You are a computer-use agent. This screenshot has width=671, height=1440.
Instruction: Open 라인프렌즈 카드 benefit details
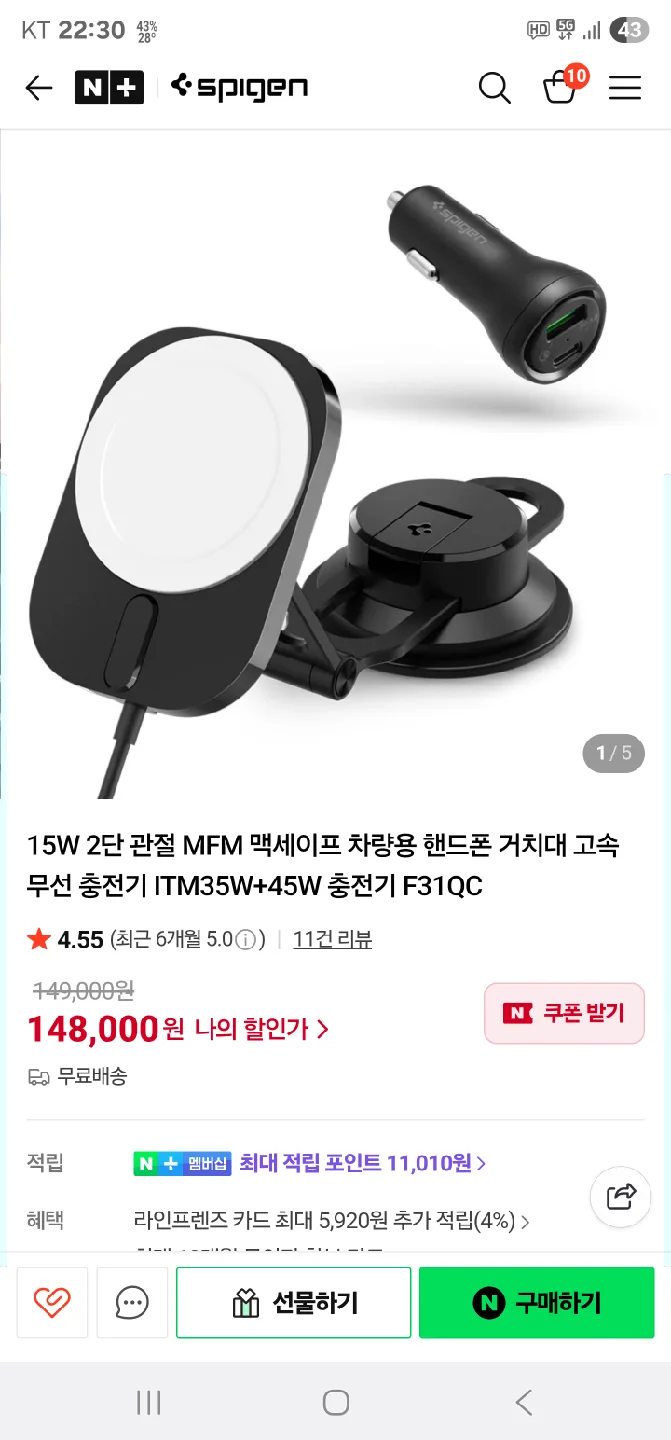click(331, 1221)
